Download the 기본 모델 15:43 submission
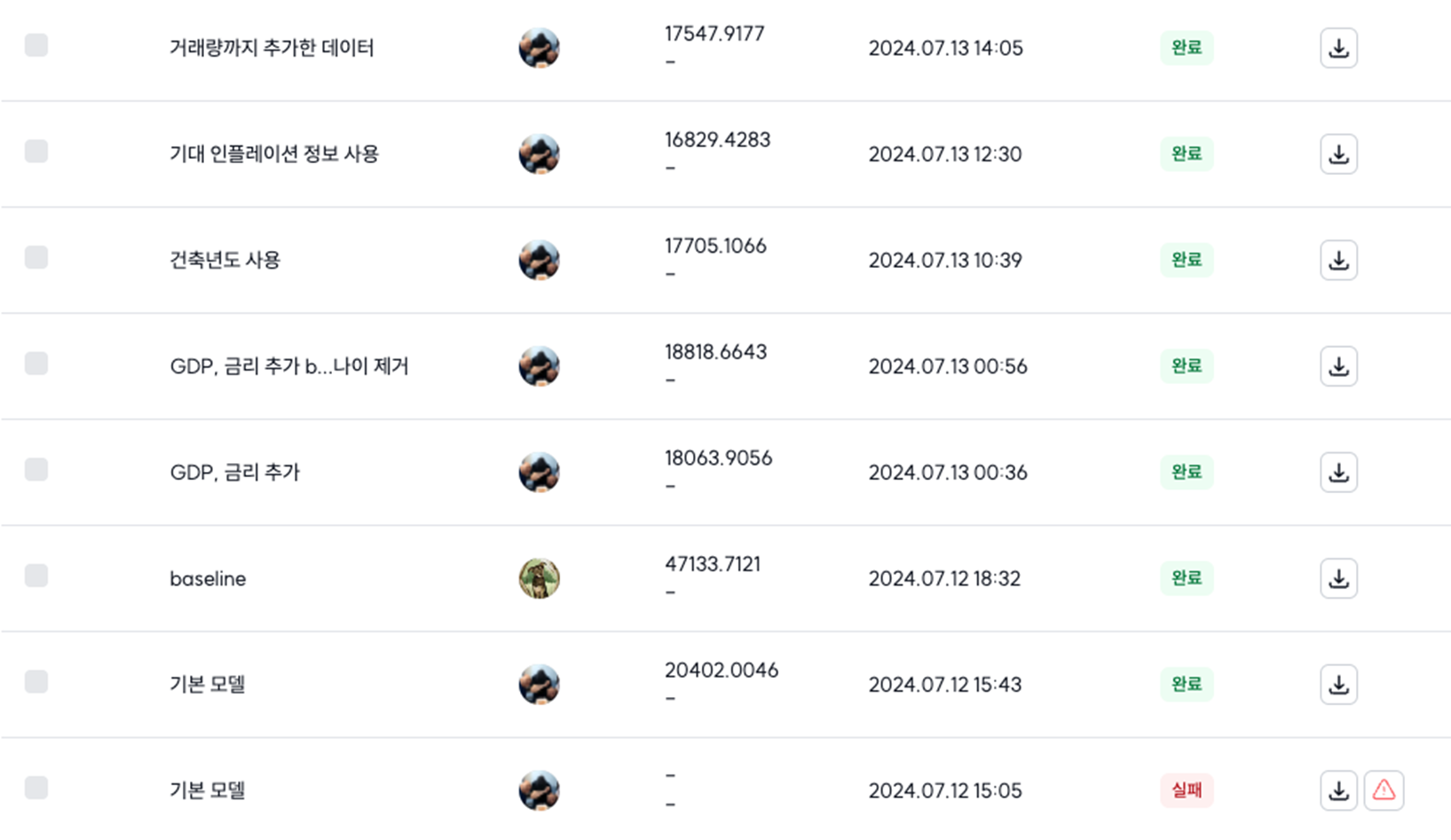 1338,685
